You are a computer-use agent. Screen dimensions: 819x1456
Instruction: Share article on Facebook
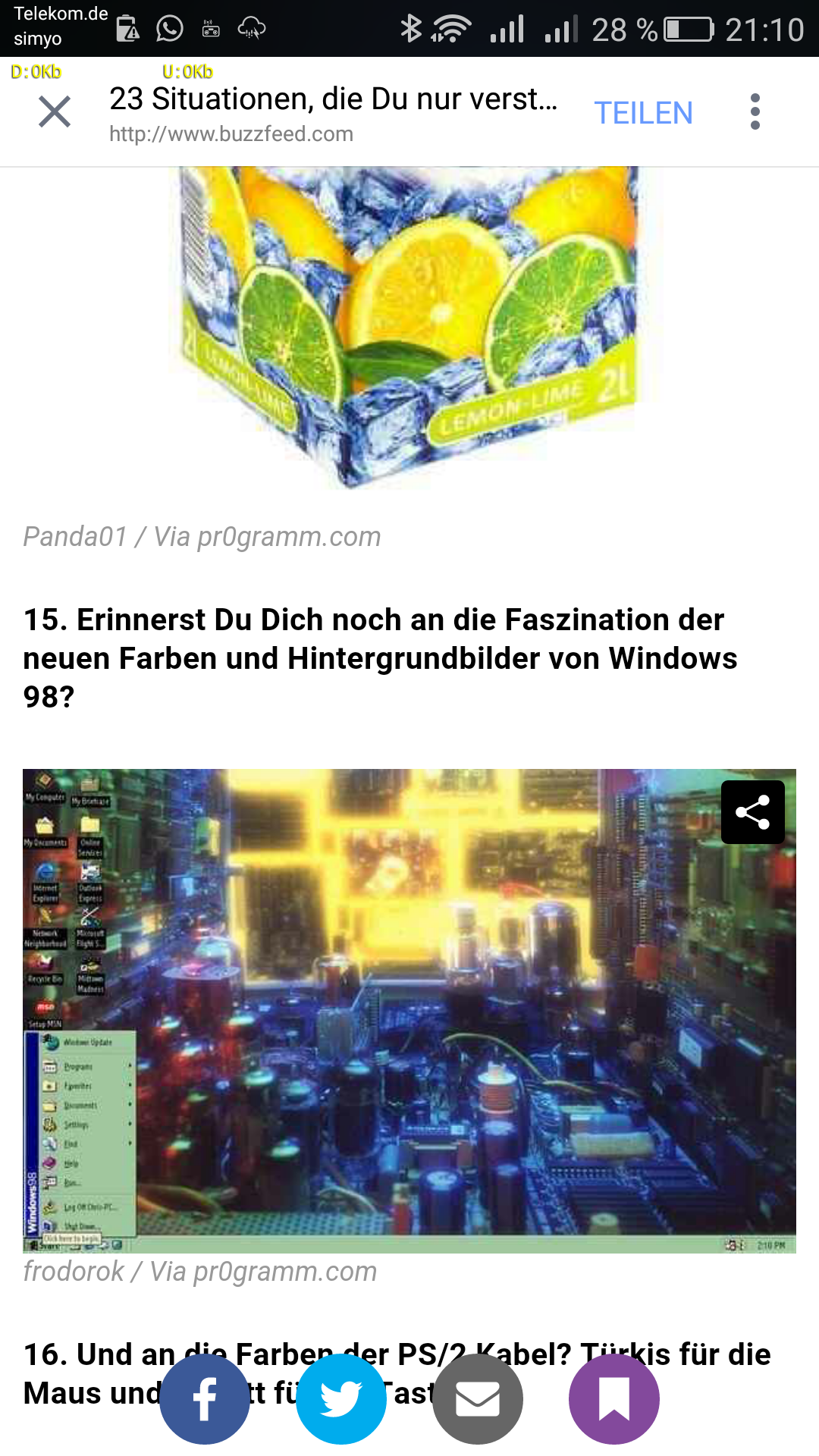[x=205, y=1399]
